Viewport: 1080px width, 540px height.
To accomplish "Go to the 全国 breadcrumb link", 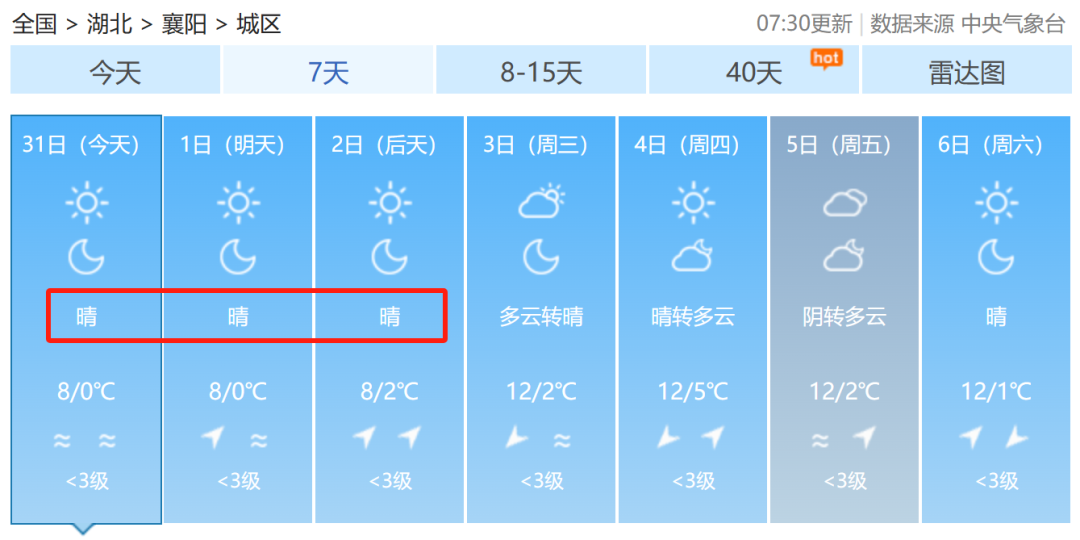I will coord(34,24).
